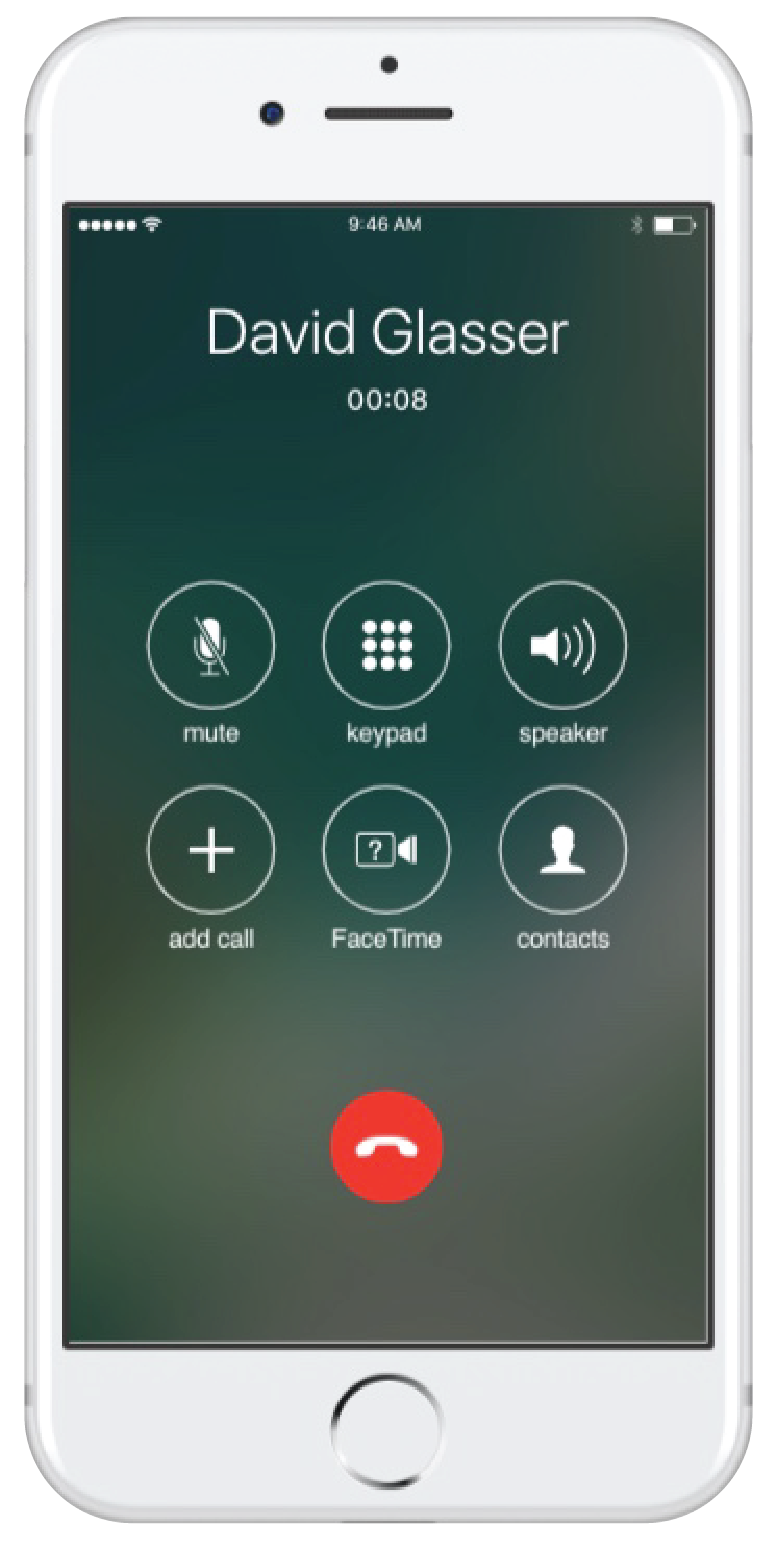Add another call to the conversation

[x=211, y=850]
